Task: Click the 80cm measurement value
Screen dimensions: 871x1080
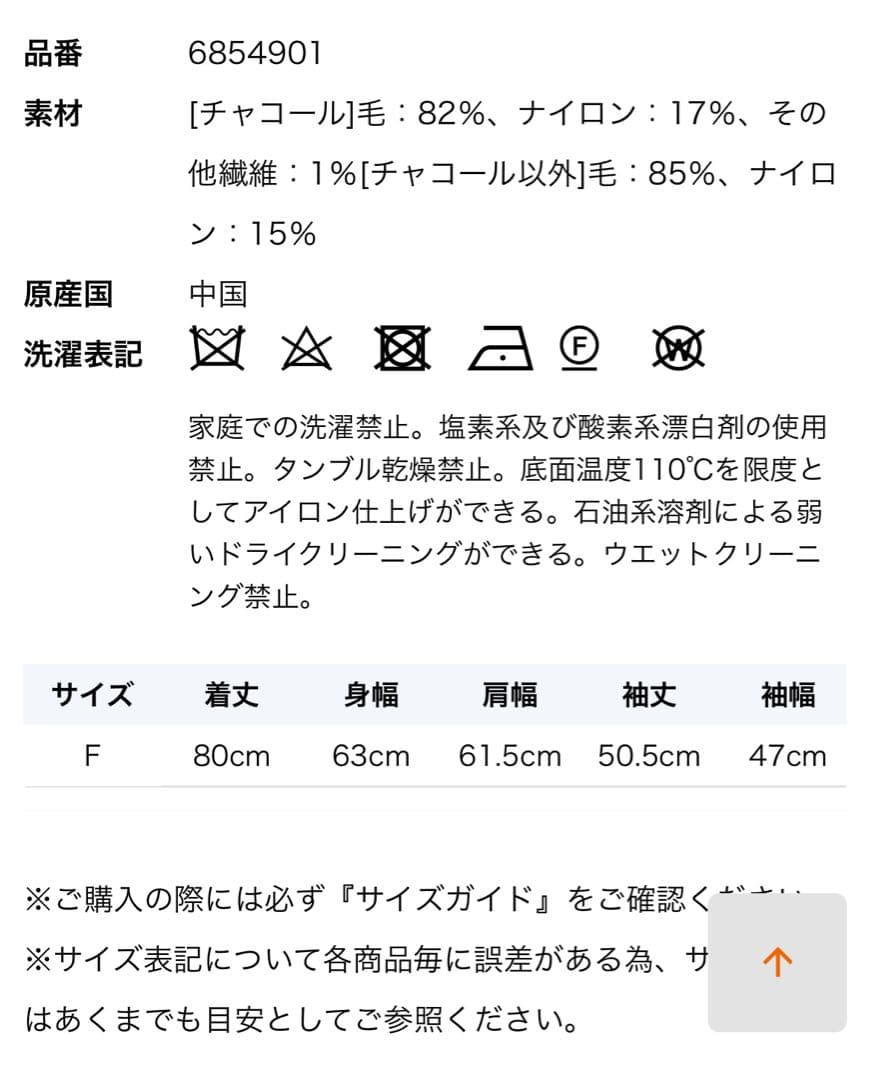Action: [233, 756]
